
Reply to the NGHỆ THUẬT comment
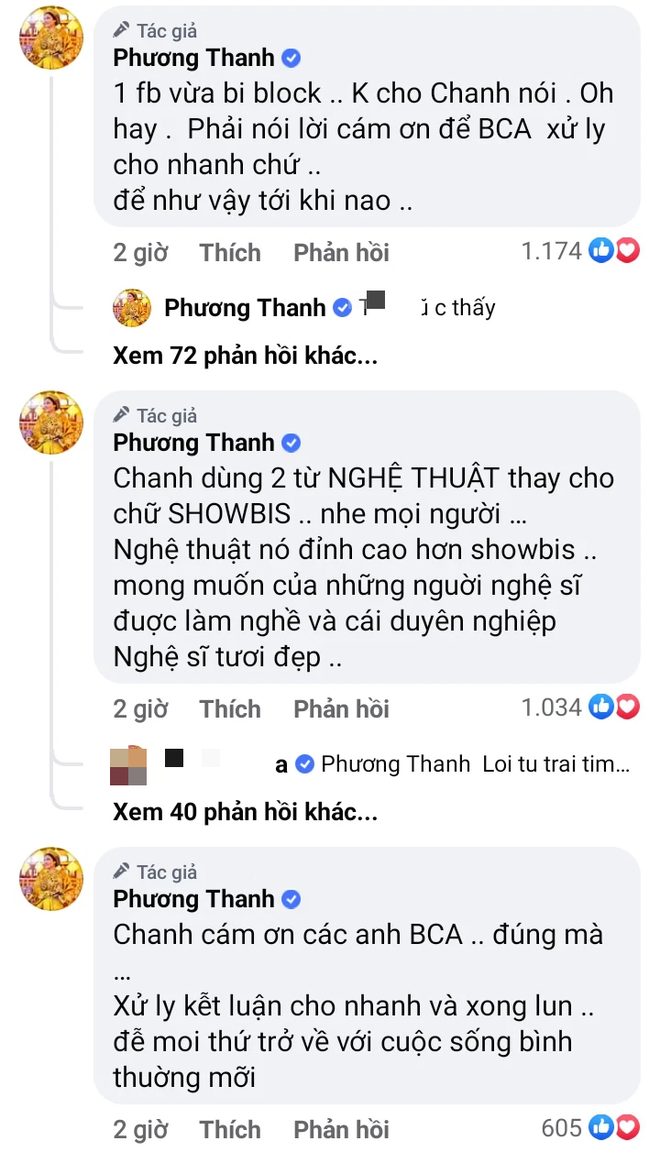(x=341, y=709)
